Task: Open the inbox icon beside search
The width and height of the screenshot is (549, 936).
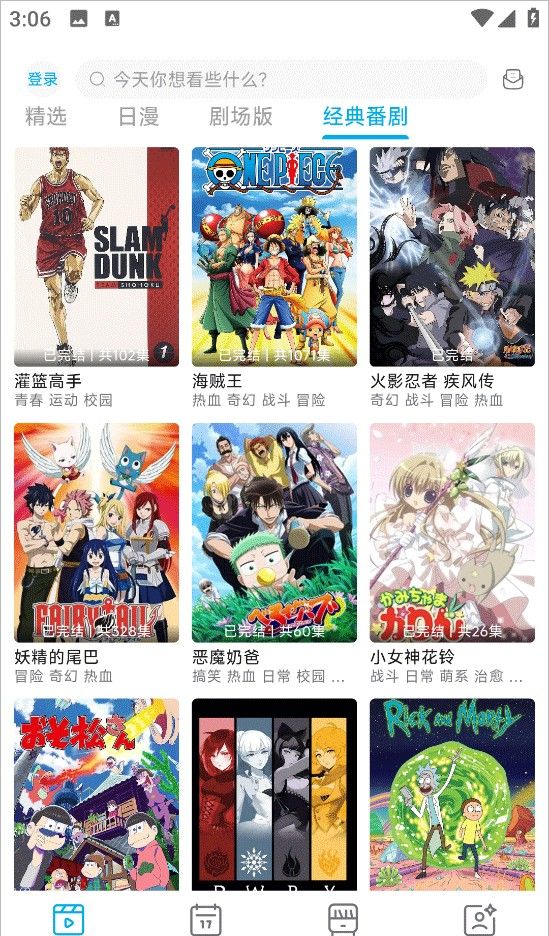Action: point(513,79)
